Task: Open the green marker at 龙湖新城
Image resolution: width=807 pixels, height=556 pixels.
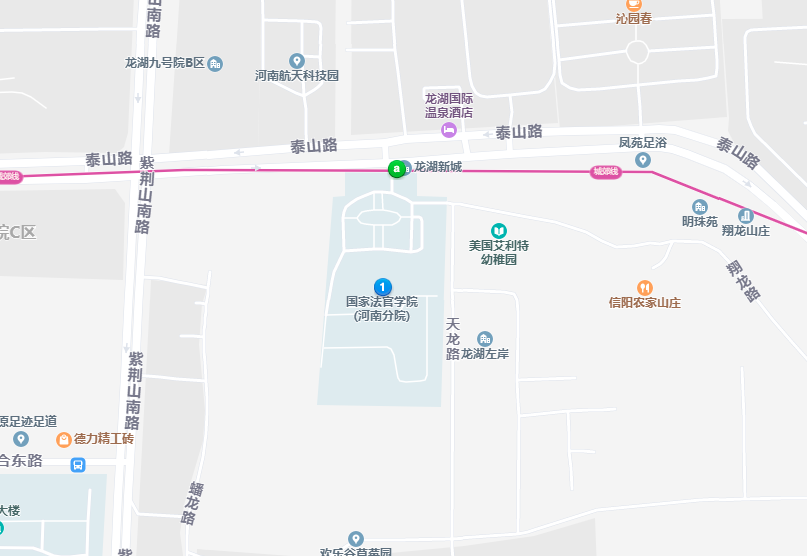Action: point(397,169)
